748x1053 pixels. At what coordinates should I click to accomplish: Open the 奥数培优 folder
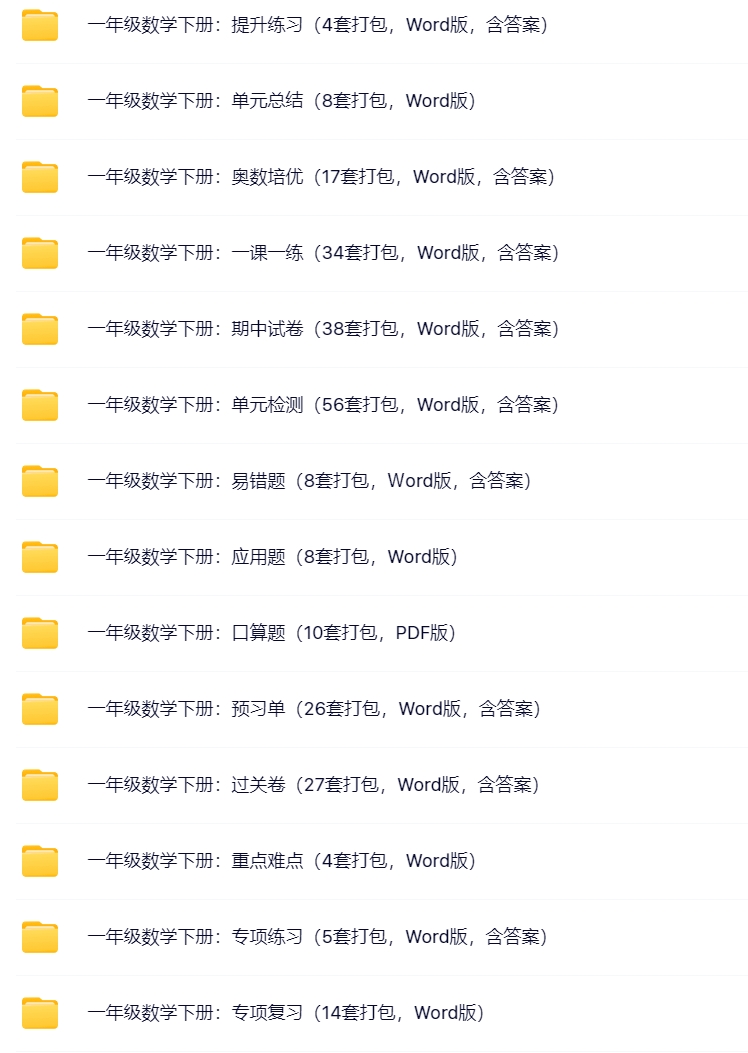tap(320, 177)
